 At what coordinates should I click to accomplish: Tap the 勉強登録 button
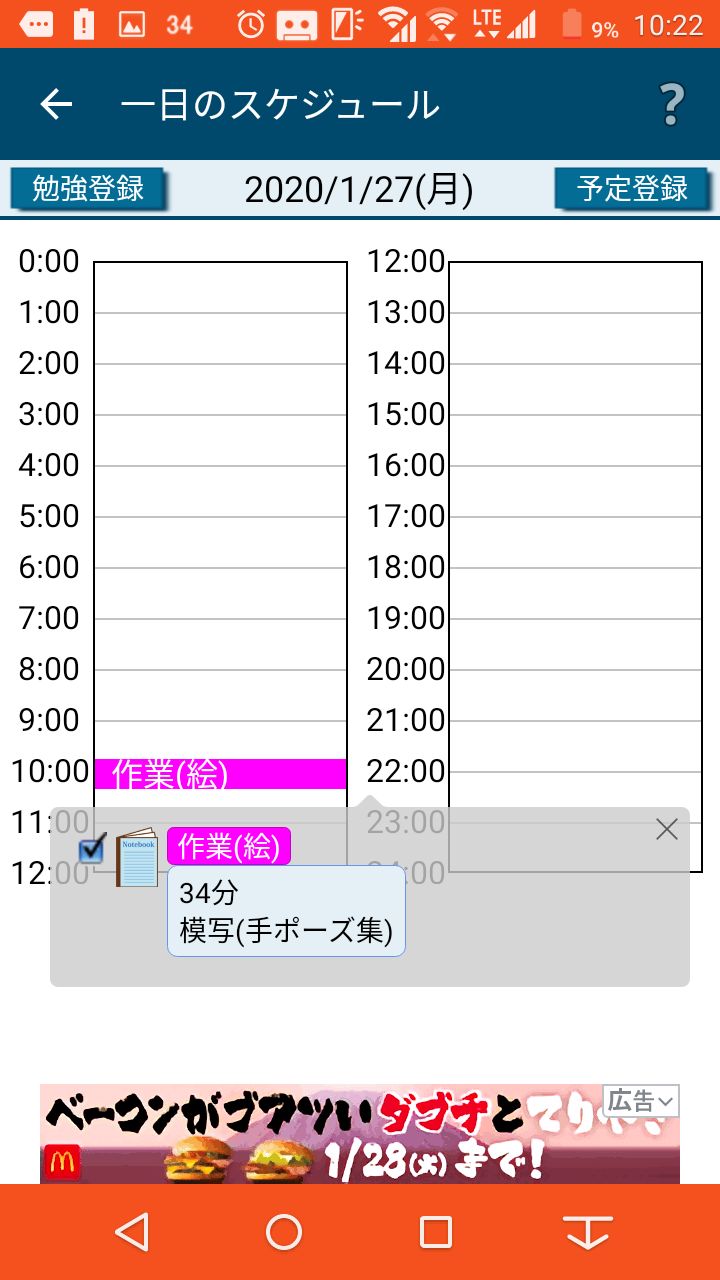click(x=88, y=189)
